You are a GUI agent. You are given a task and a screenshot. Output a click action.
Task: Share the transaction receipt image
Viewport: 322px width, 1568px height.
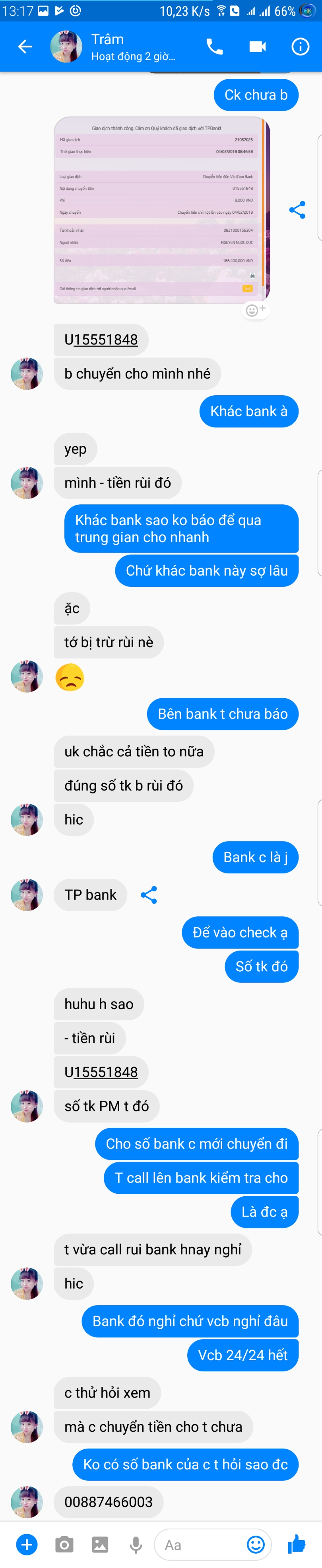click(x=297, y=210)
